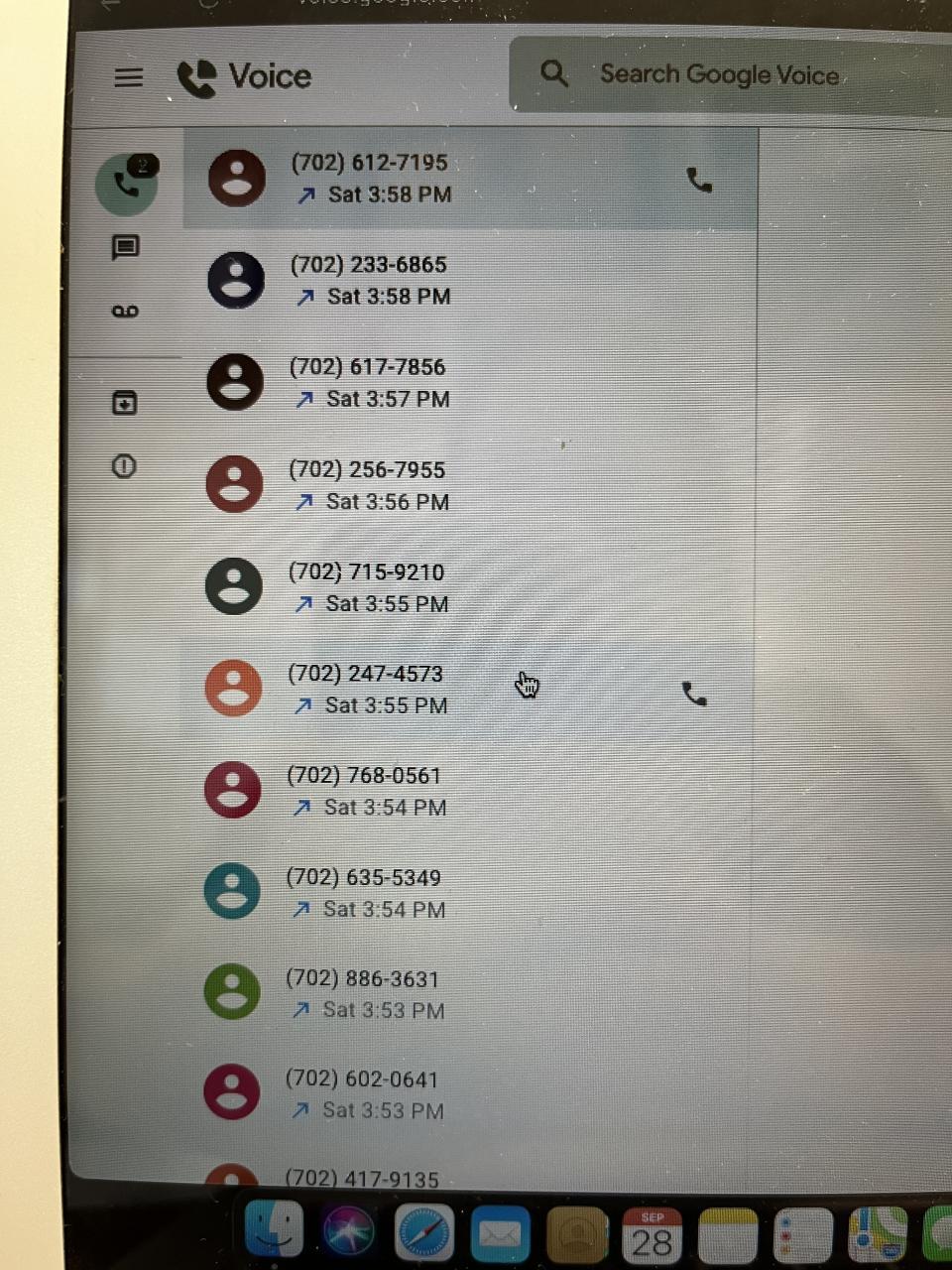952x1270 pixels.
Task: Switch to the Messages tab
Action: [x=125, y=247]
